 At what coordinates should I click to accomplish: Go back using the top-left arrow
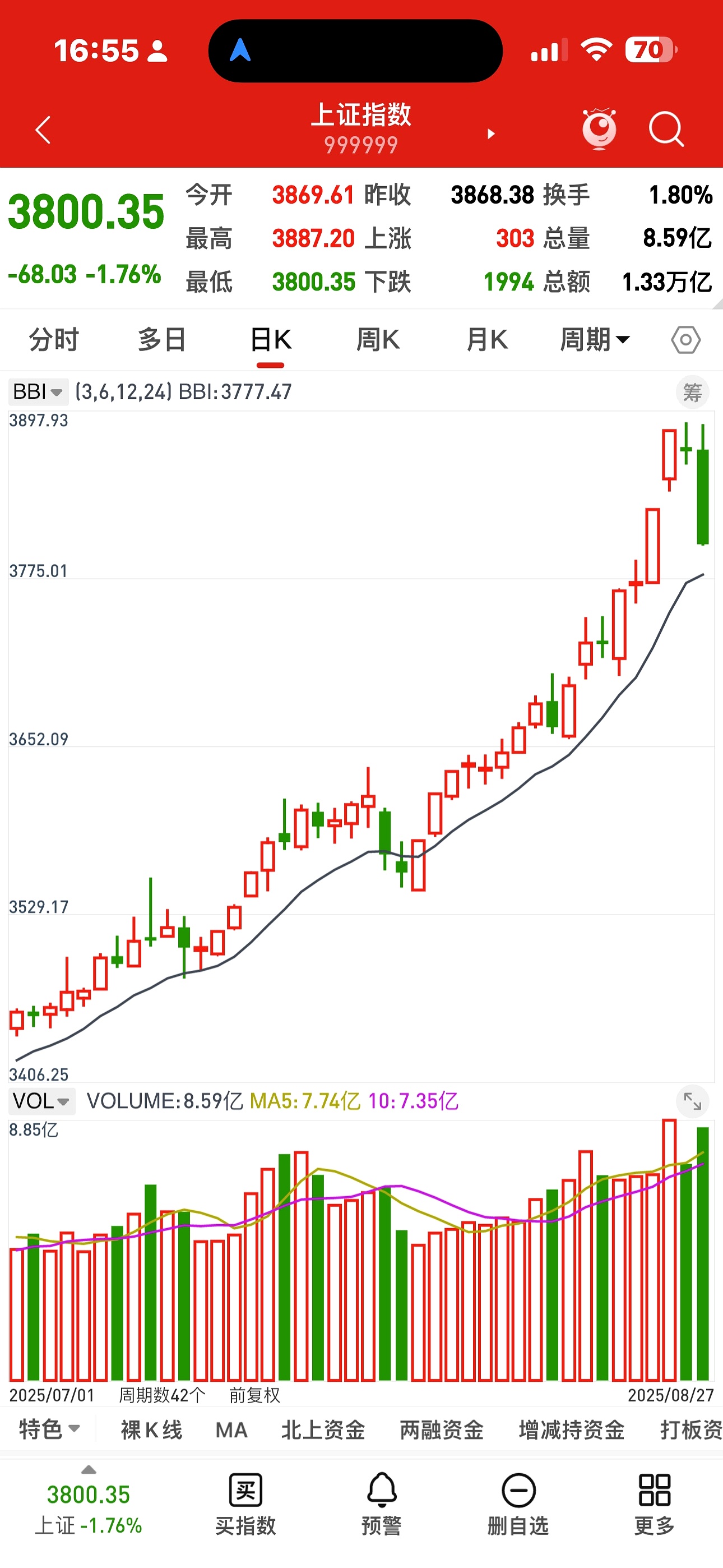pyautogui.click(x=43, y=130)
